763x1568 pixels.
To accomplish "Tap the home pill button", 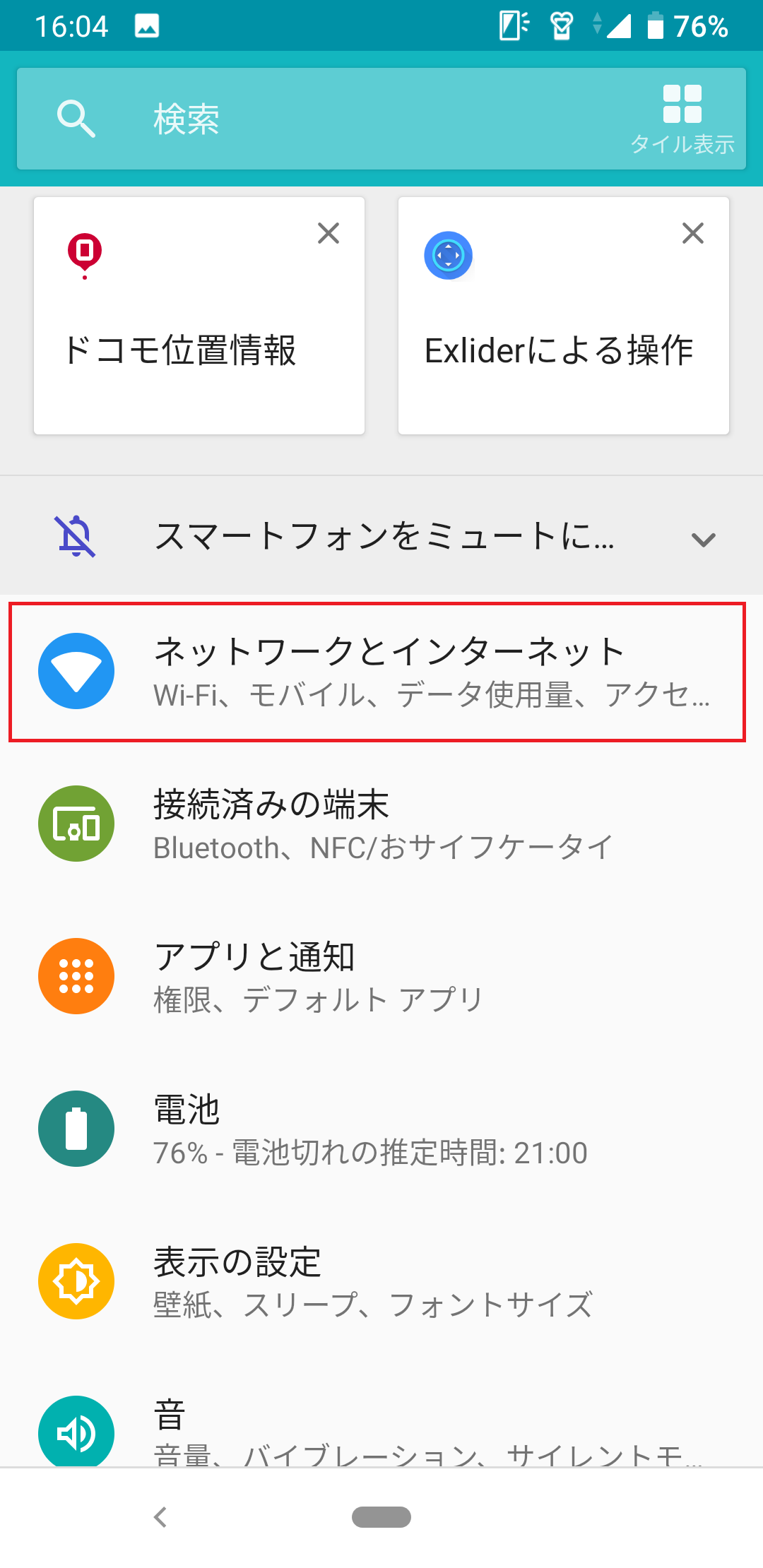I will (x=381, y=1517).
